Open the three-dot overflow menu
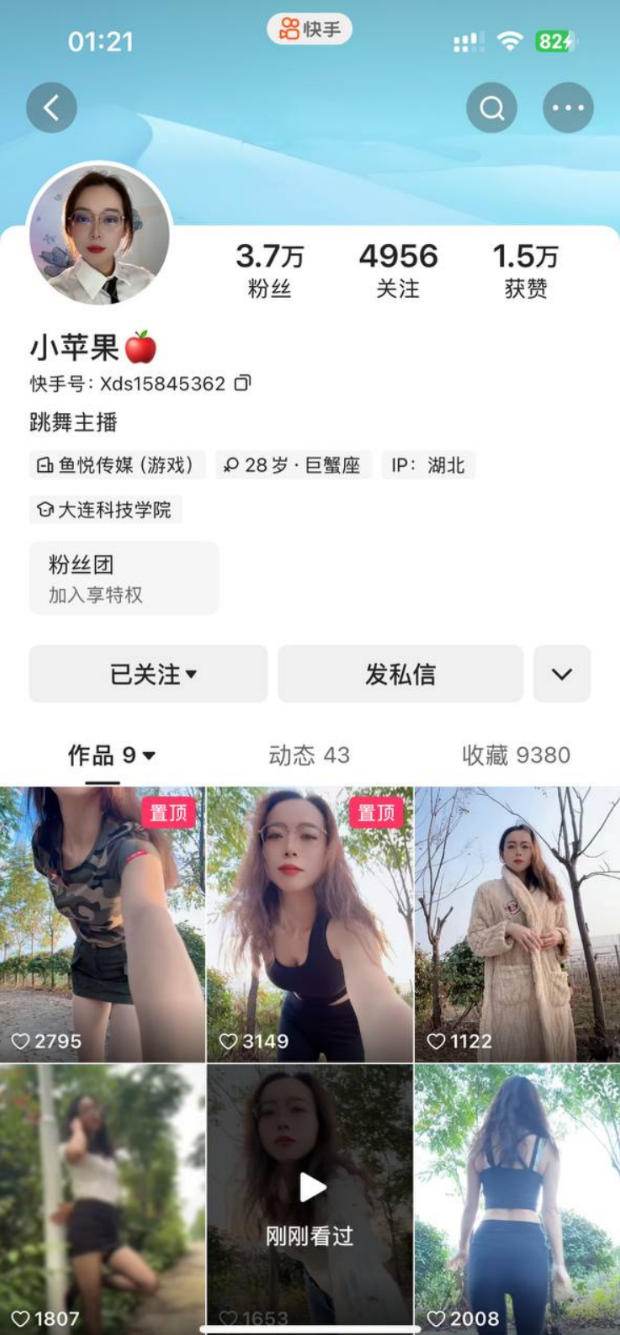Image resolution: width=620 pixels, height=1335 pixels. (568, 107)
